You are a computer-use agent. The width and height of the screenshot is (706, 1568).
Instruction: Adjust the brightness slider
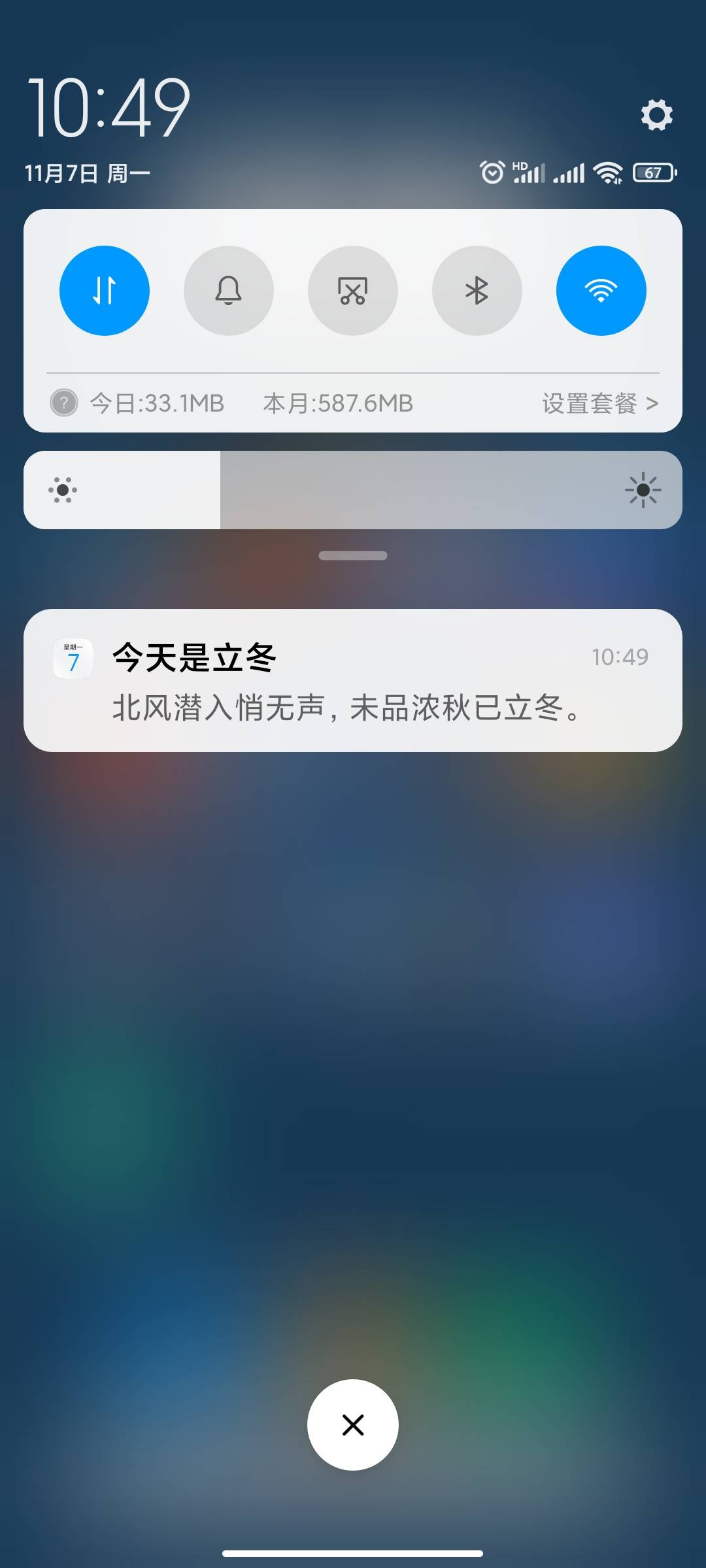click(x=353, y=489)
